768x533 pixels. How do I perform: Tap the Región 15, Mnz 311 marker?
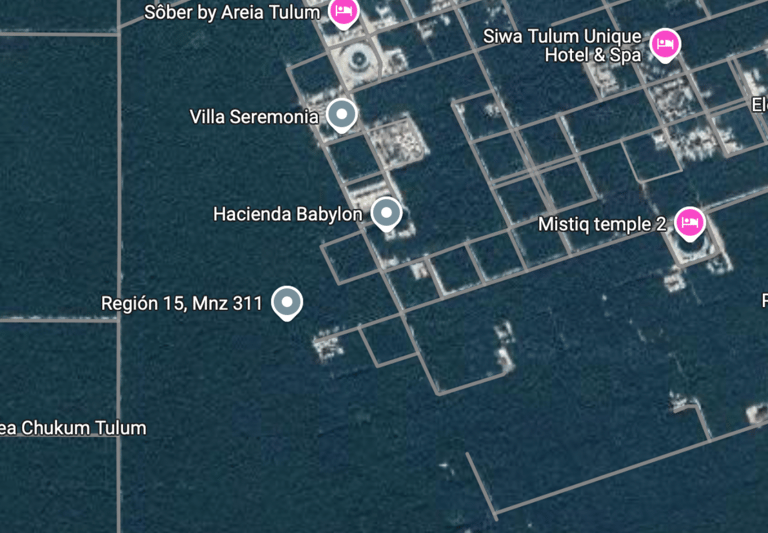(287, 301)
